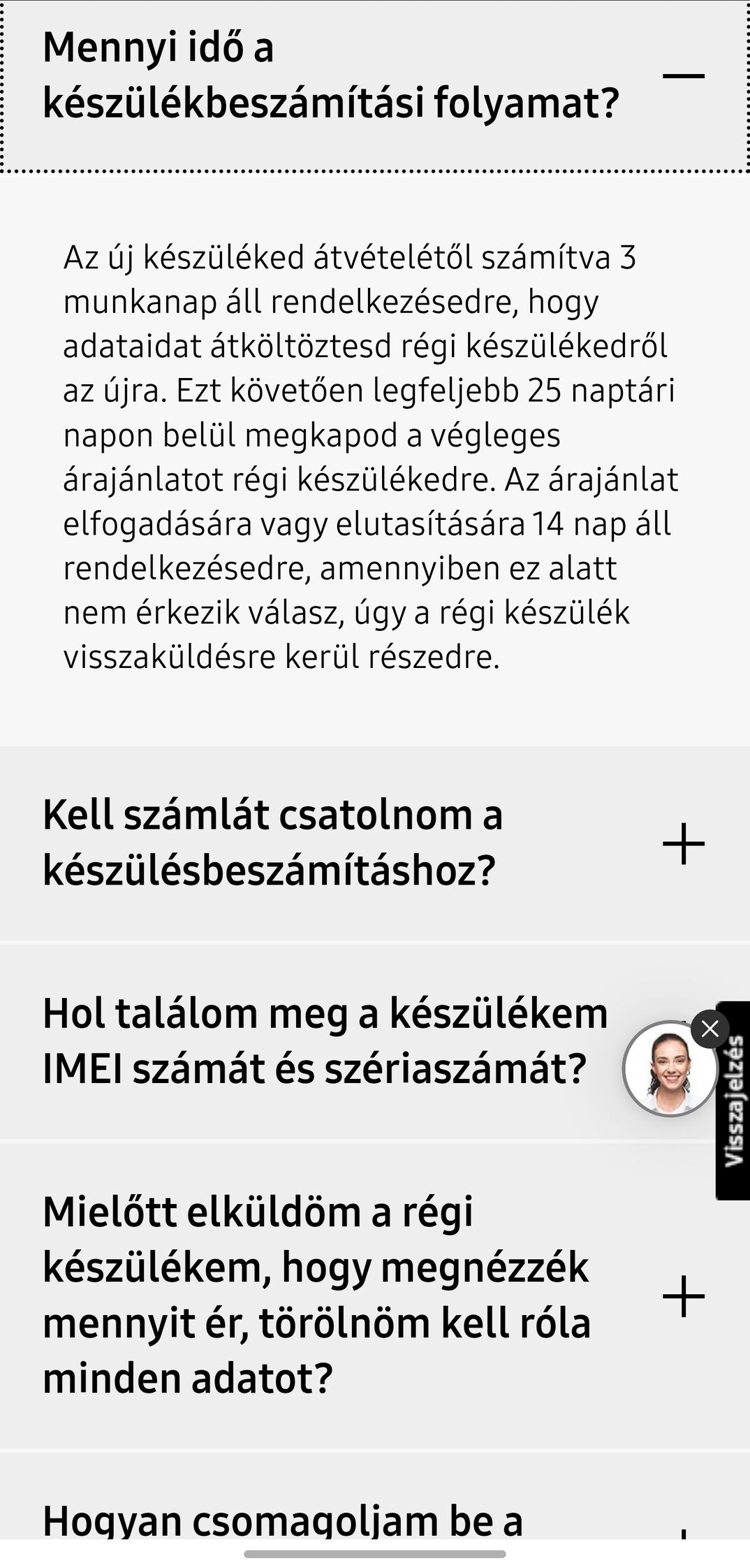
Task: Expand "Kell számlát csatolnom a készülésbeszámításhoz?"
Action: click(375, 843)
